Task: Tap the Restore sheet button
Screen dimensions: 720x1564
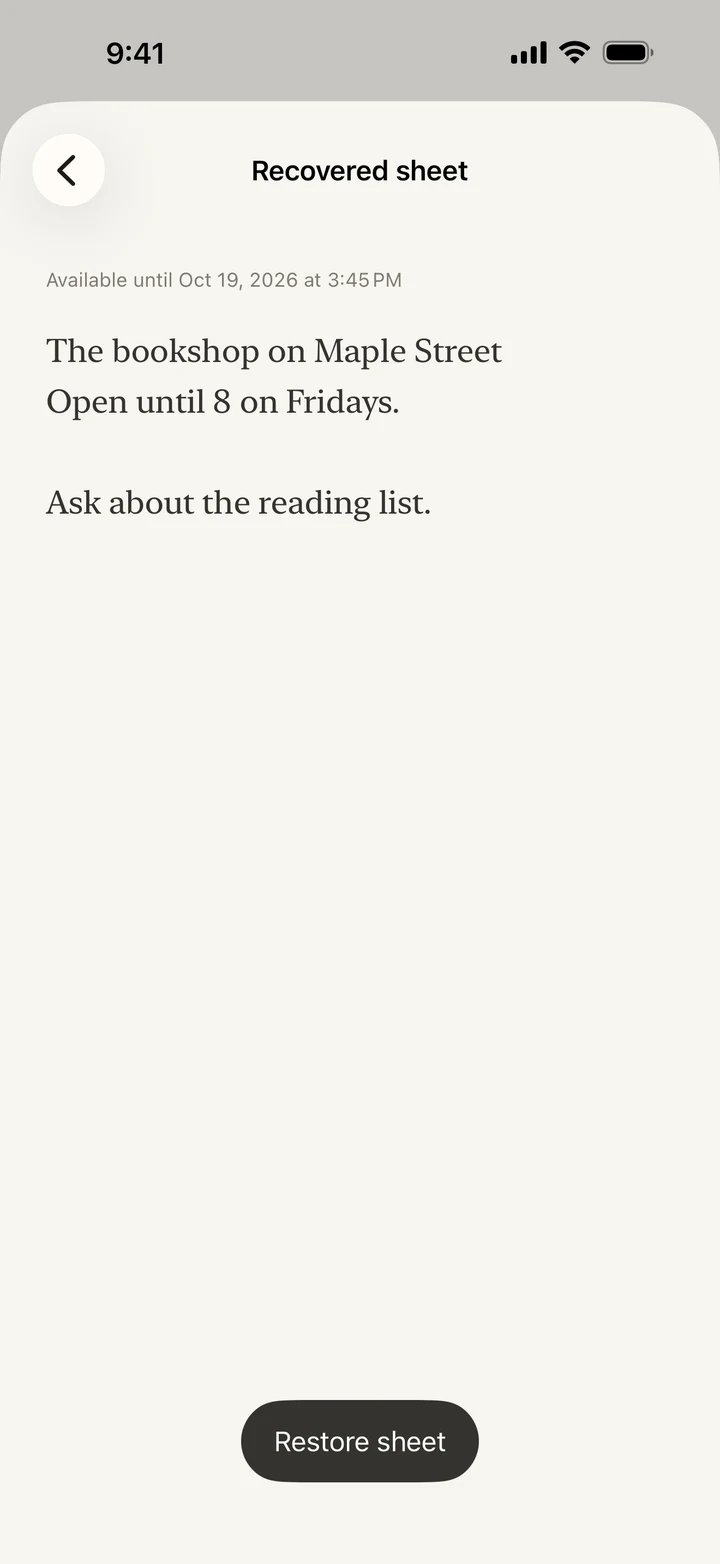Action: click(x=360, y=1441)
